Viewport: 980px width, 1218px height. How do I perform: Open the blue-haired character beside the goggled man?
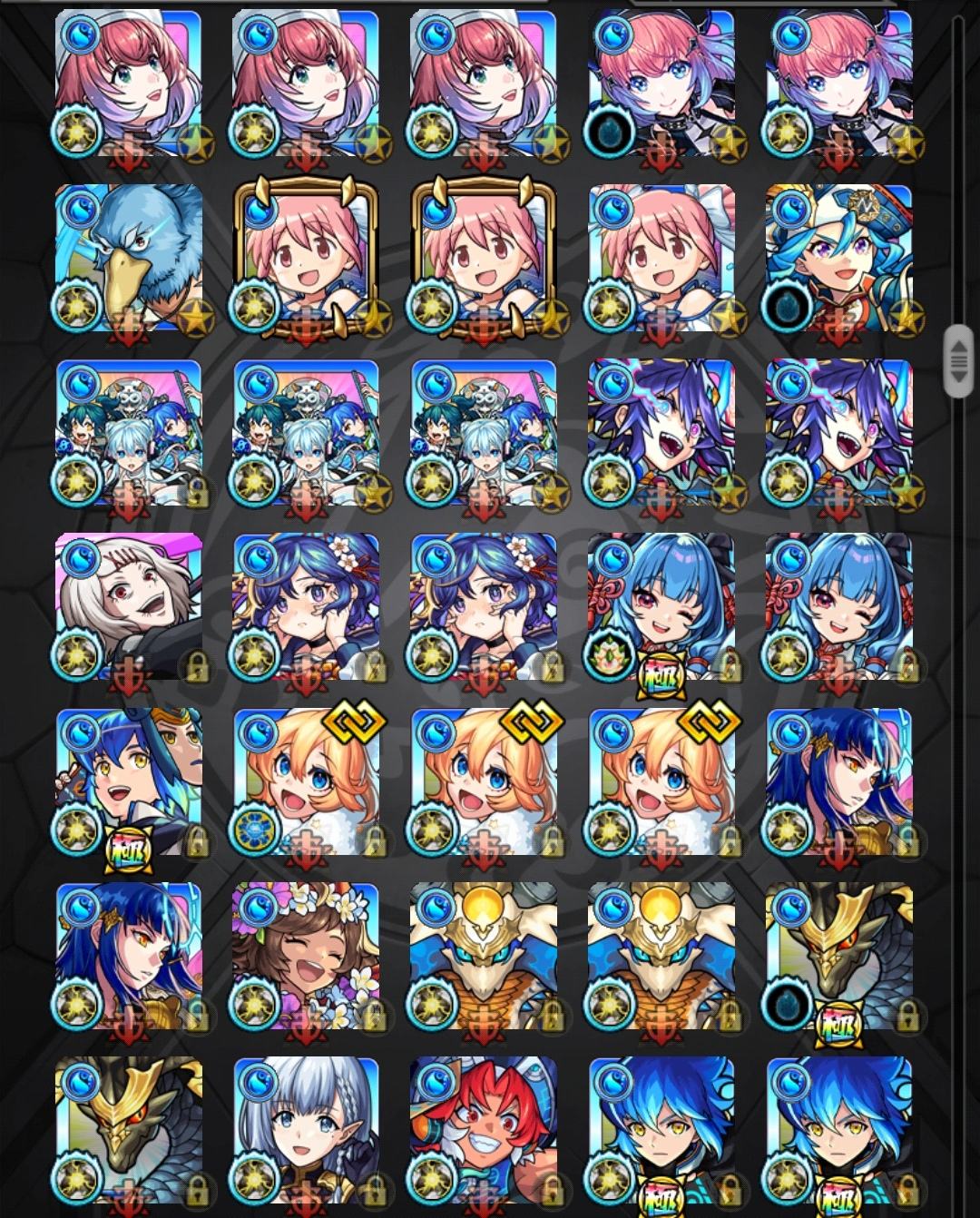(x=129, y=781)
